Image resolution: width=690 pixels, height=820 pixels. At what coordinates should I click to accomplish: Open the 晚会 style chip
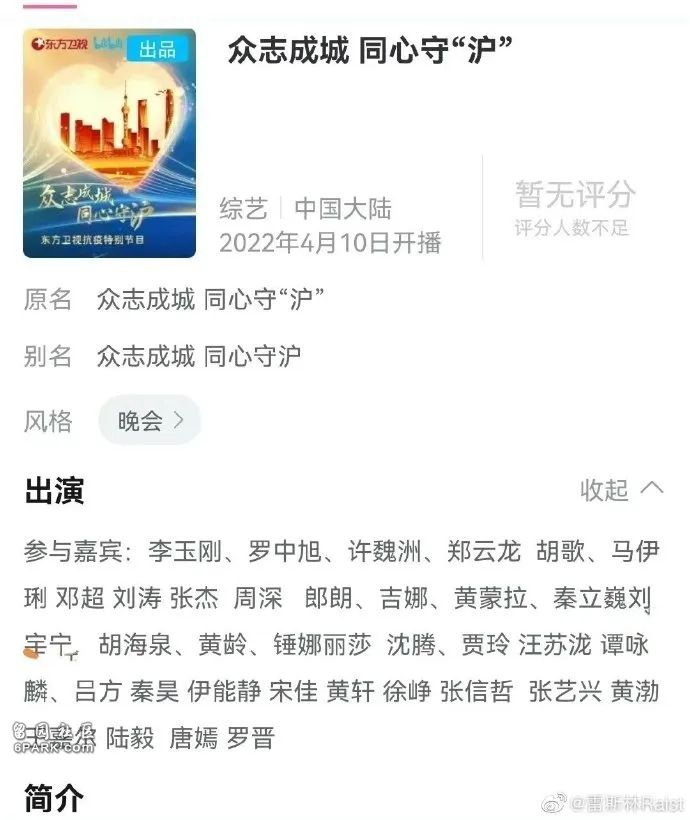pos(150,421)
